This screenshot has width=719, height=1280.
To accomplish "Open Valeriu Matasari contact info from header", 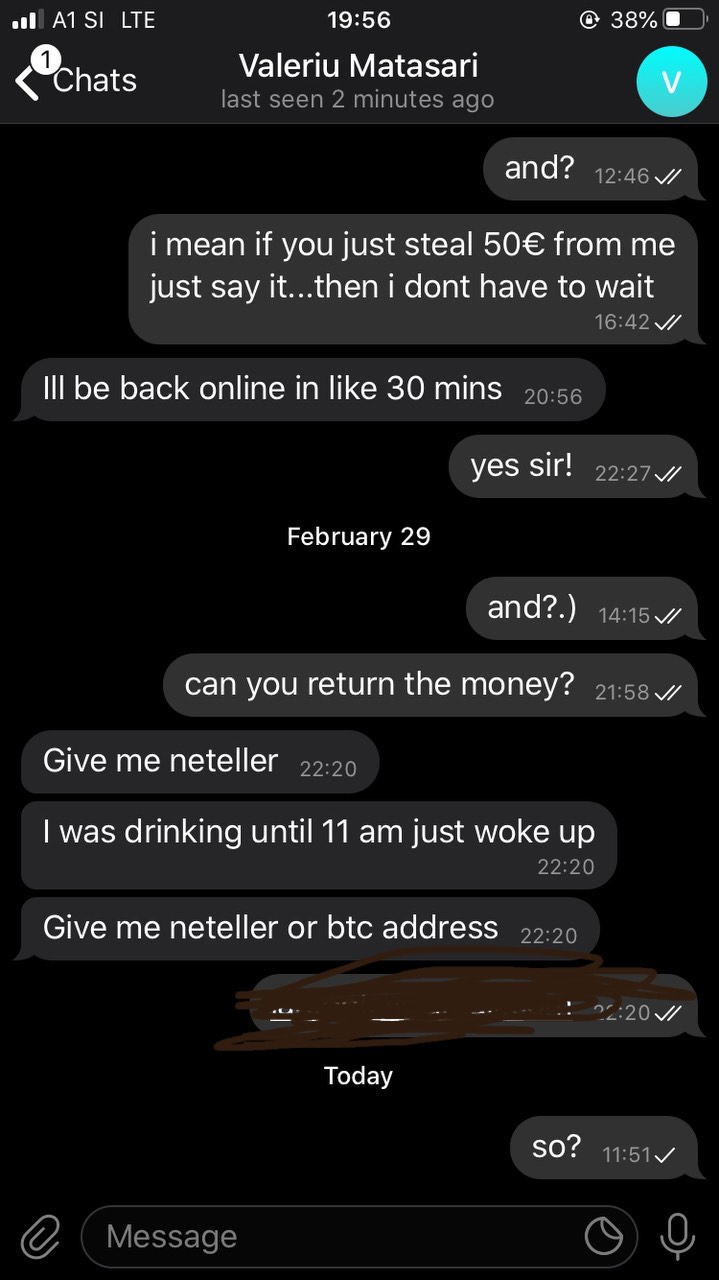I will 358,80.
